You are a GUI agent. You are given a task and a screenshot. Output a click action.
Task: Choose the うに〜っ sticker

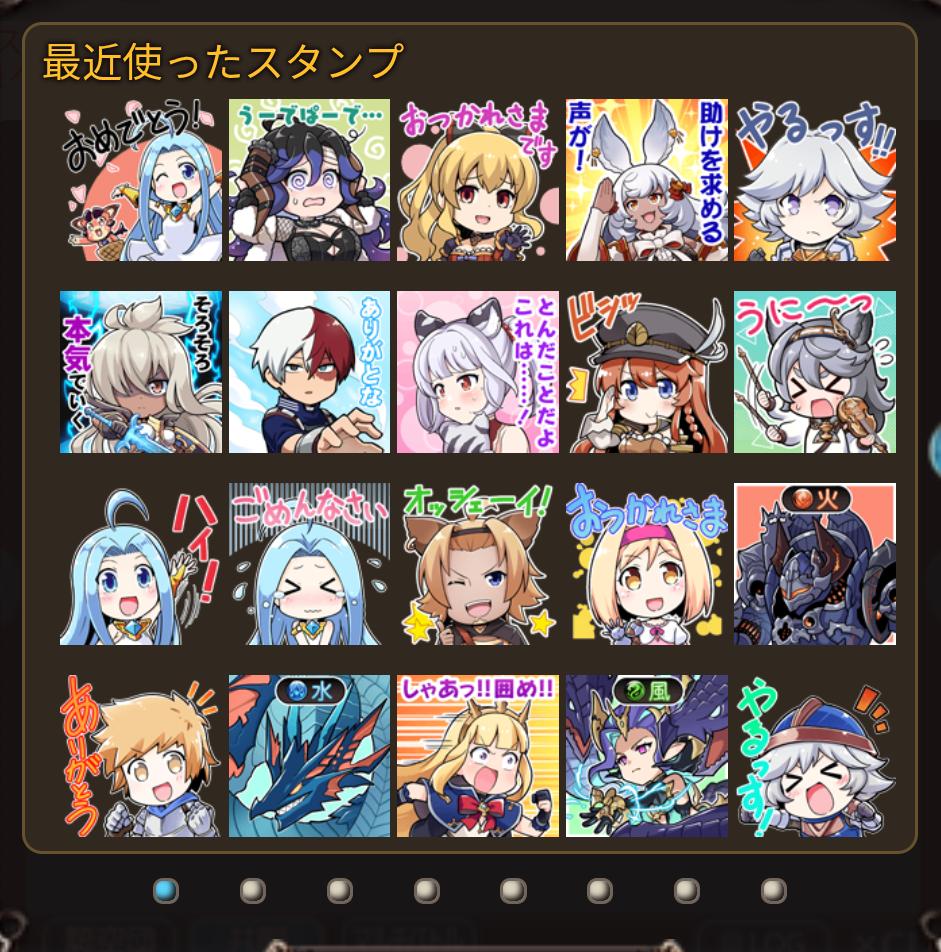pyautogui.click(x=815, y=372)
